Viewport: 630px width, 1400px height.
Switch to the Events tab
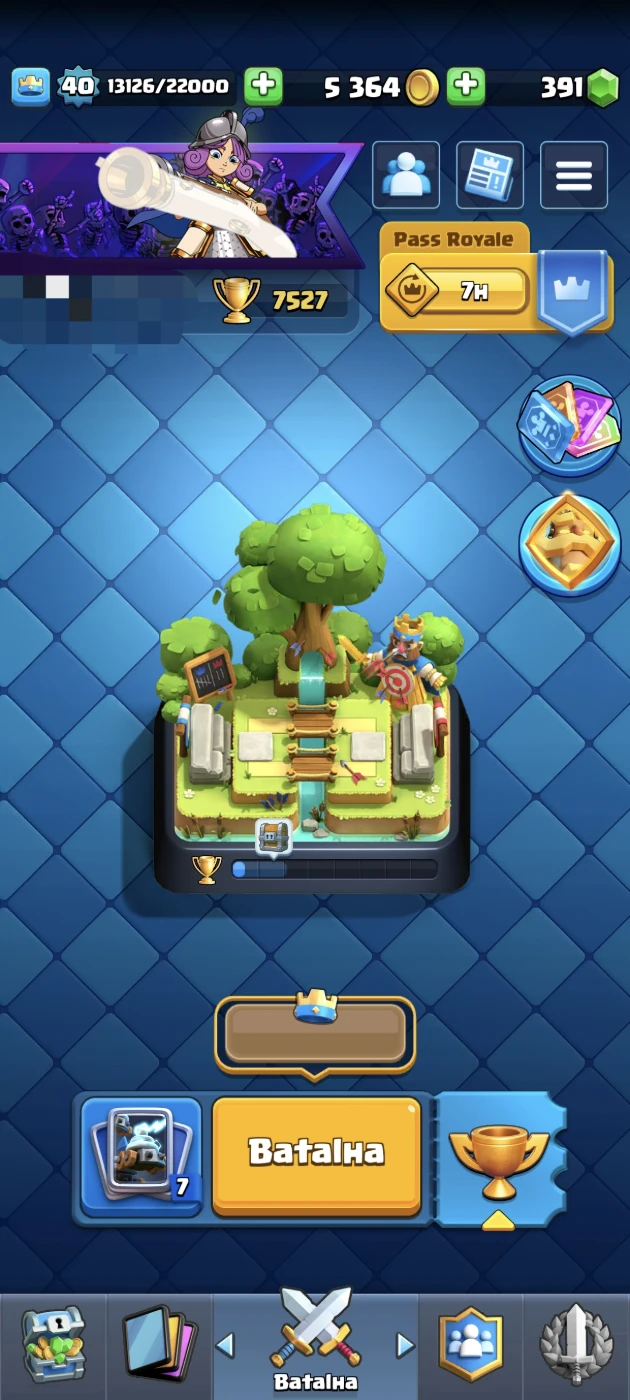576,1344
